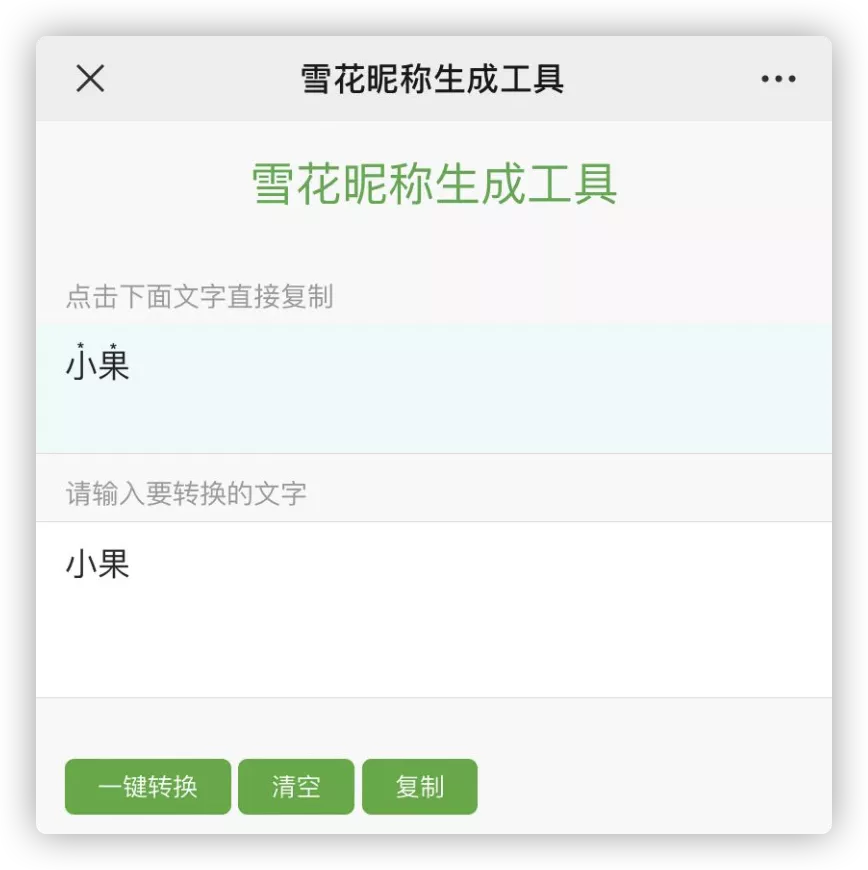Clear the nickname input with 清空

pos(296,787)
